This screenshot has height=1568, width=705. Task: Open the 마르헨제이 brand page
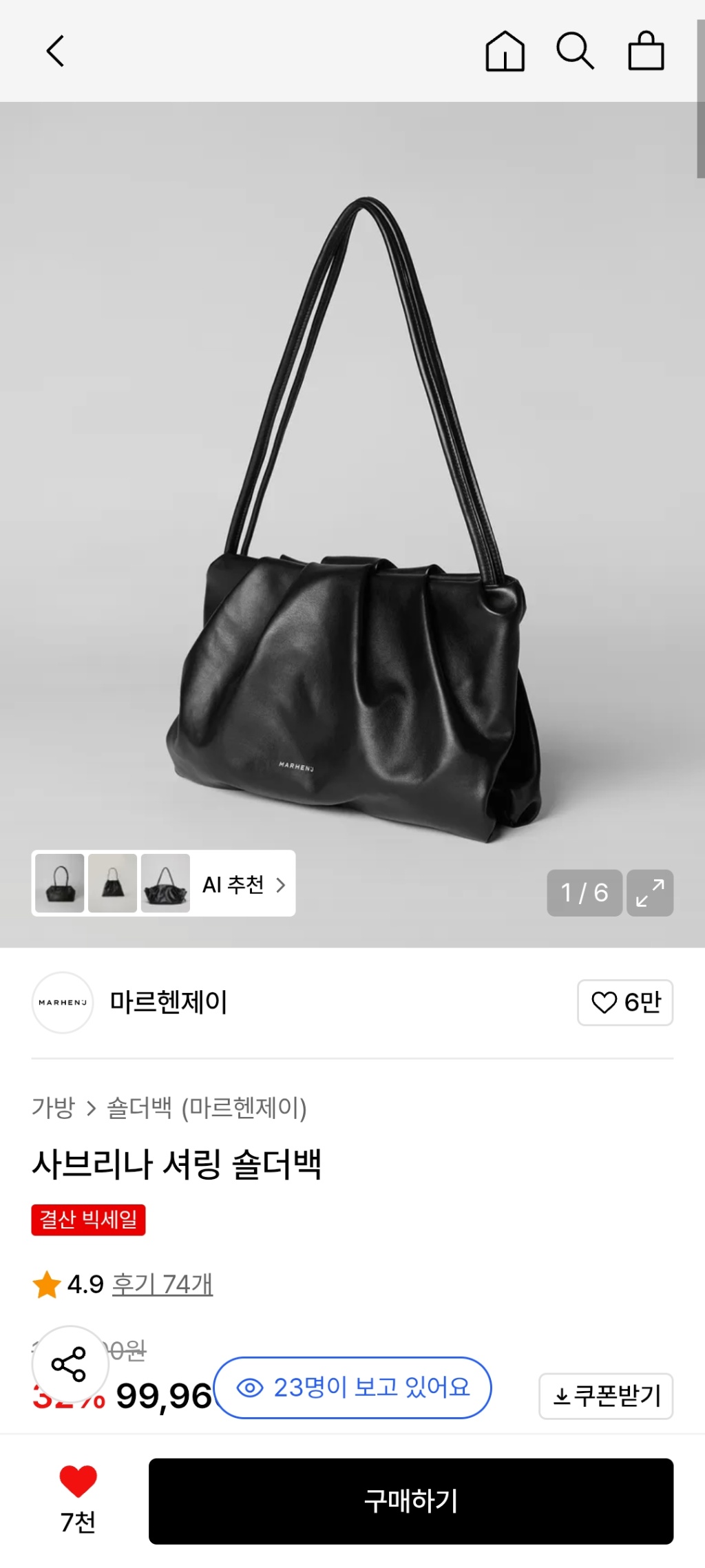[x=168, y=1003]
